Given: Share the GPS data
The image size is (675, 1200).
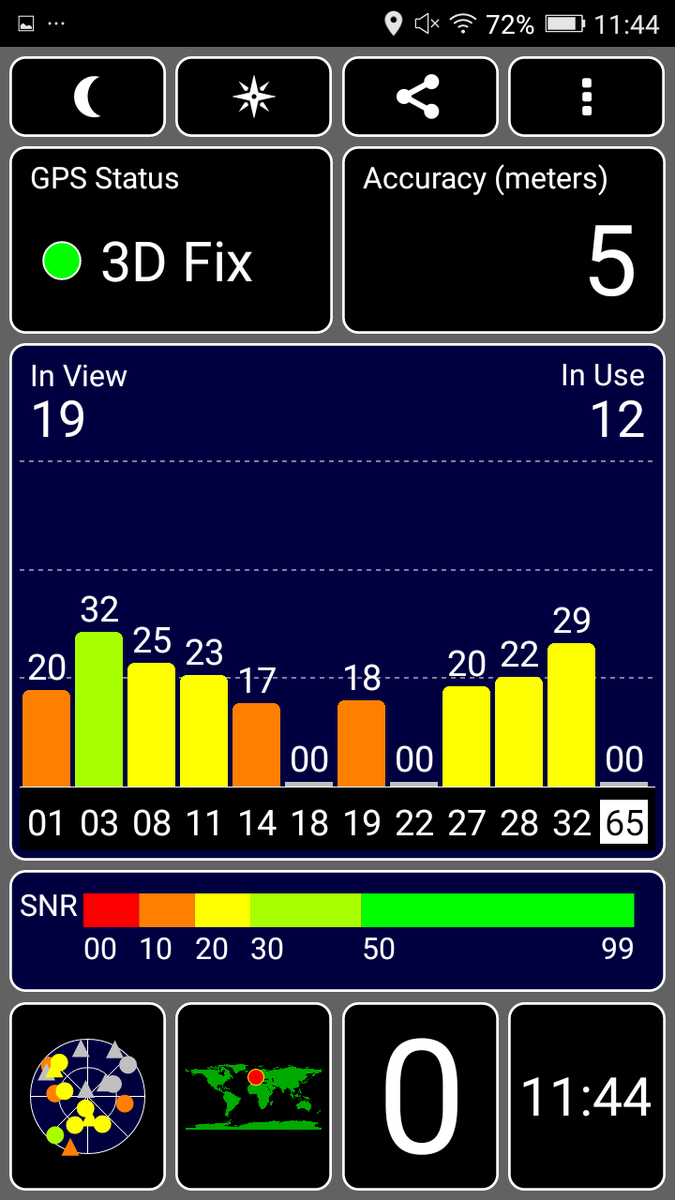Looking at the screenshot, I should (420, 97).
